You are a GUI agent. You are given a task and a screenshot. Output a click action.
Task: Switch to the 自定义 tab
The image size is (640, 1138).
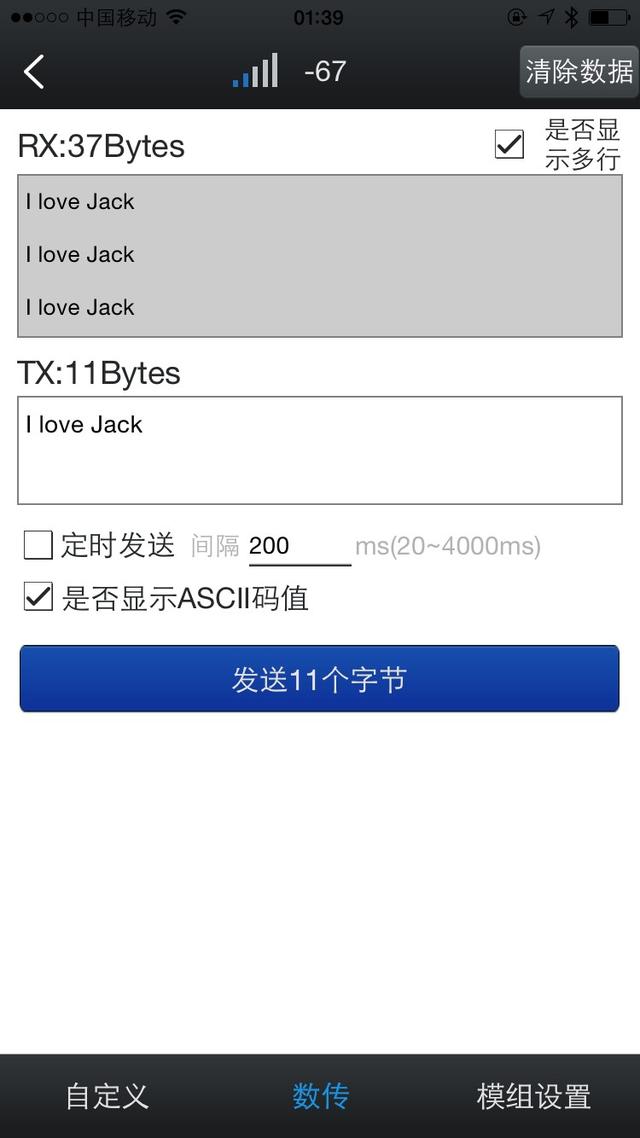coord(107,1096)
